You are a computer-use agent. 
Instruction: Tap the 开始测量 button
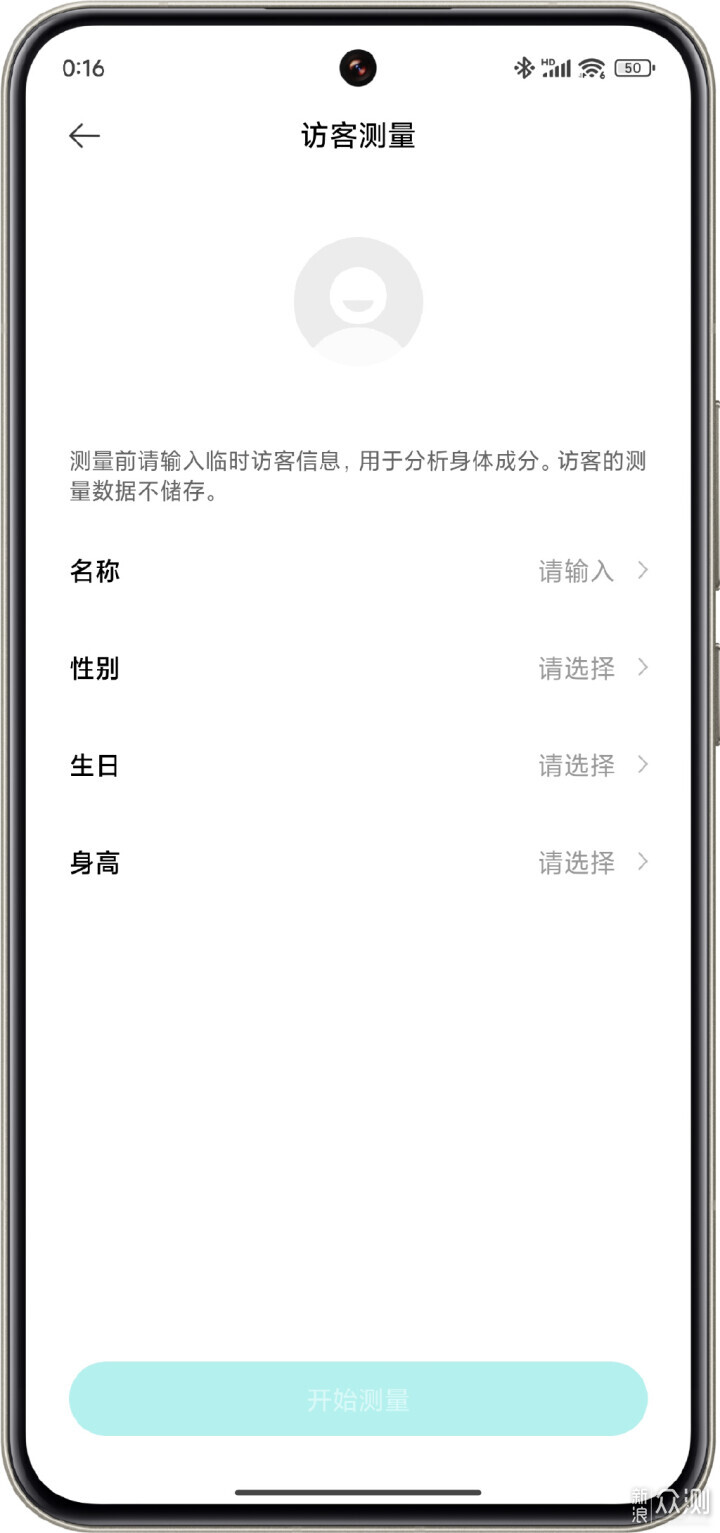[358, 1399]
